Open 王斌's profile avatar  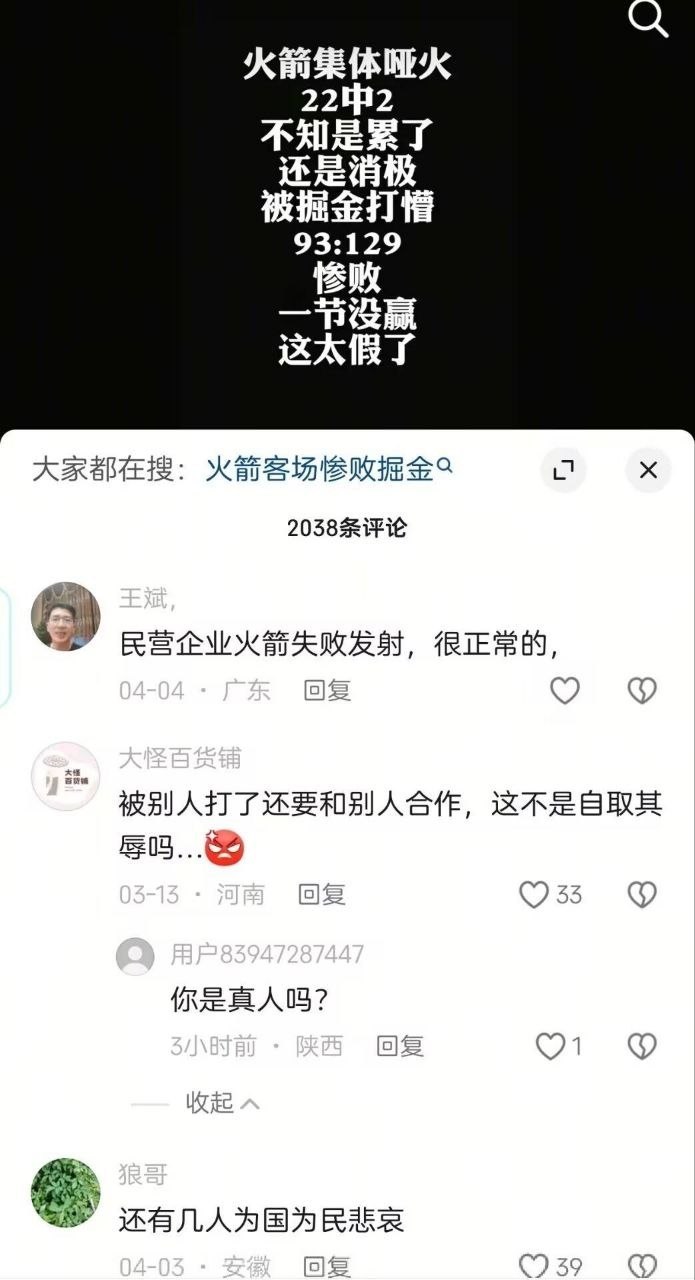tap(66, 616)
